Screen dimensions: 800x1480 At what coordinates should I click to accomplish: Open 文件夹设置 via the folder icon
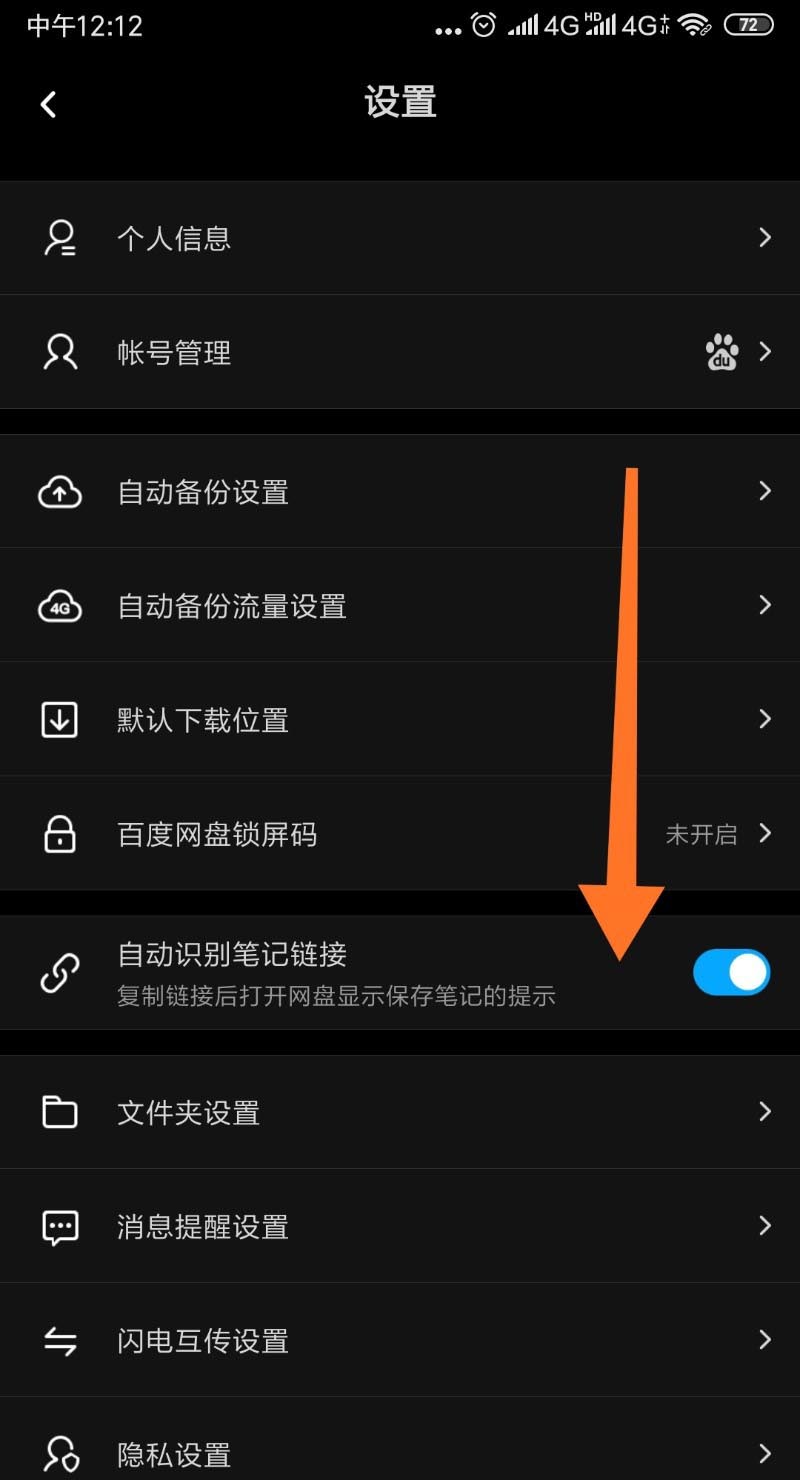click(x=60, y=1112)
